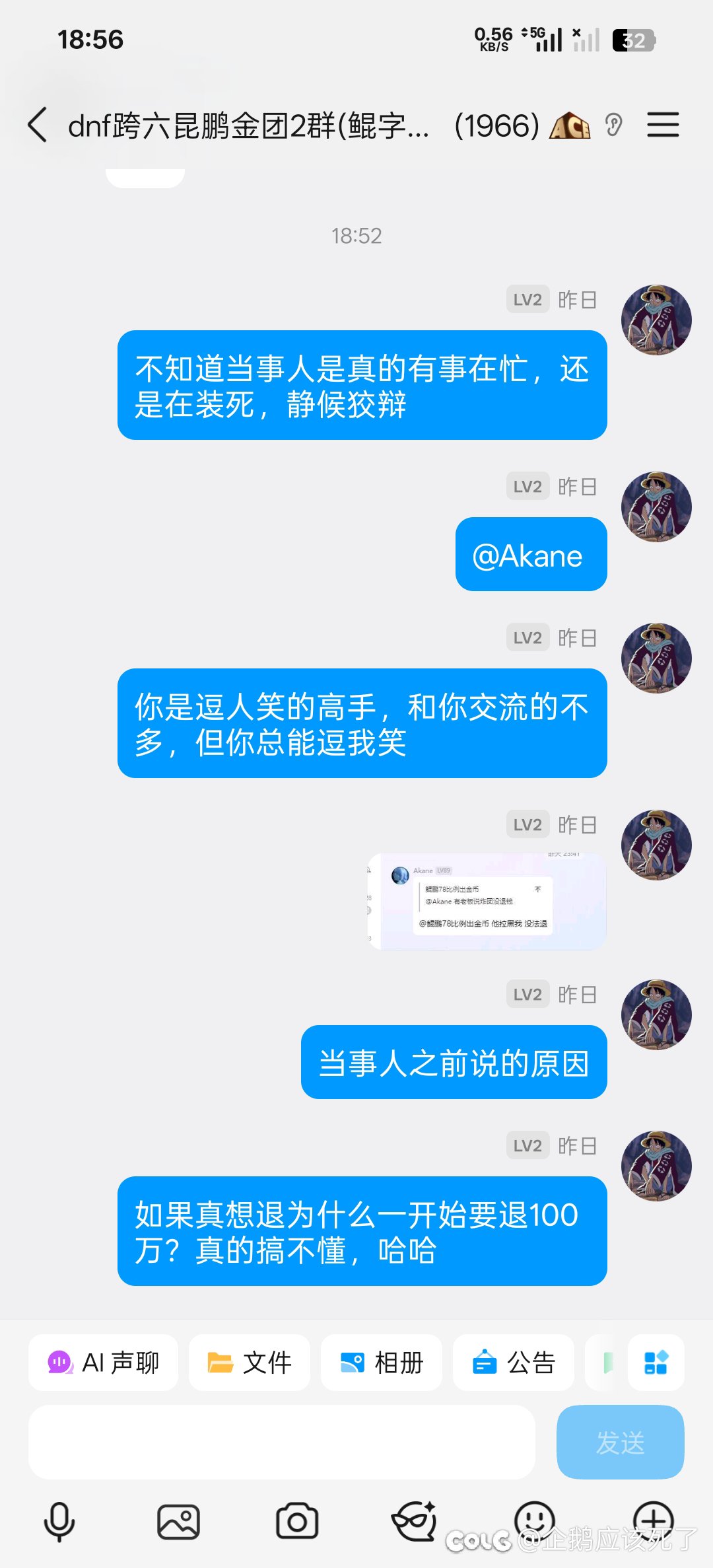Start voice input with microphone icon
The height and width of the screenshot is (1568, 713).
point(59,1522)
